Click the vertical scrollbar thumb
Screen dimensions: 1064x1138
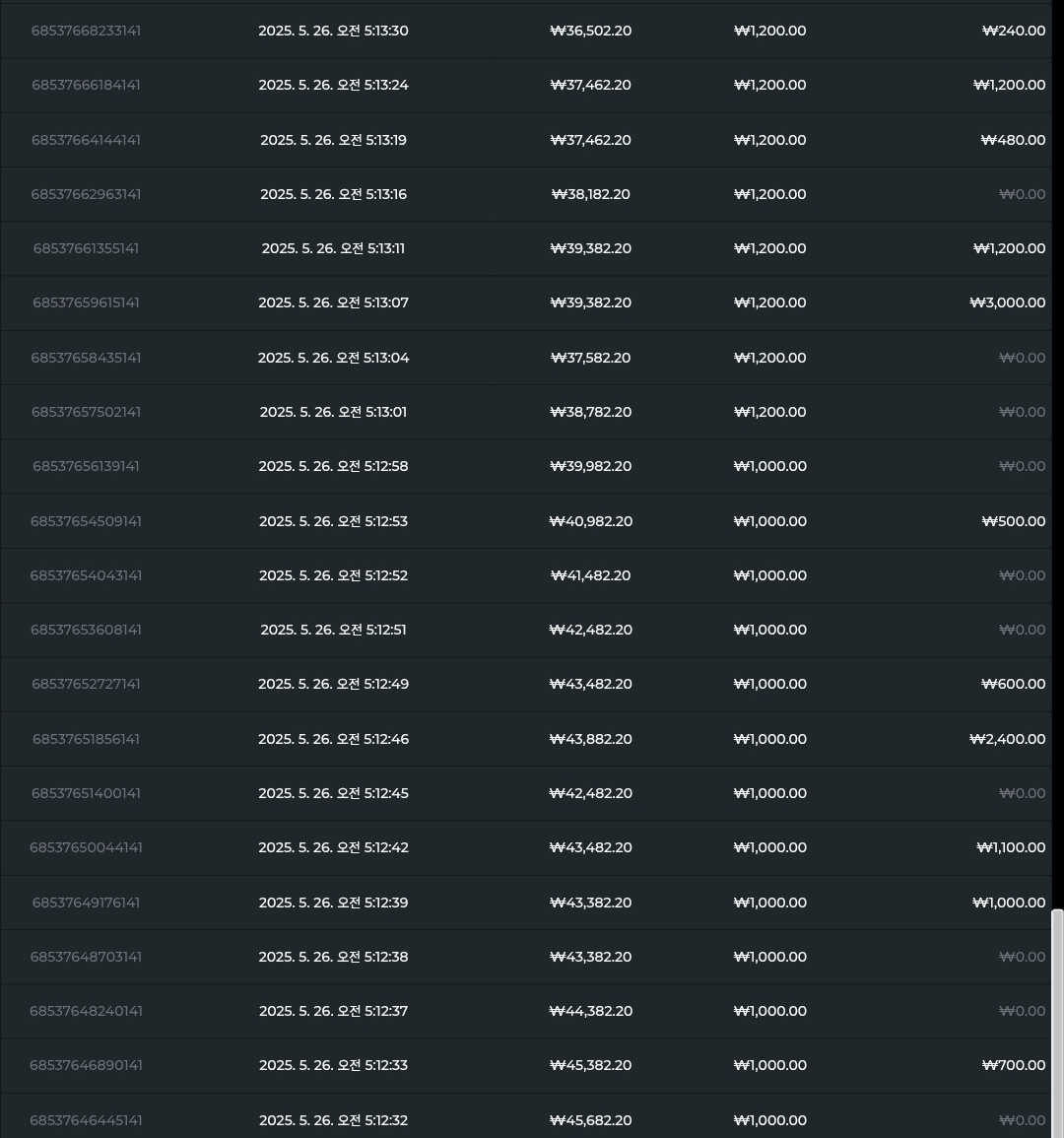pyautogui.click(x=1057, y=1024)
